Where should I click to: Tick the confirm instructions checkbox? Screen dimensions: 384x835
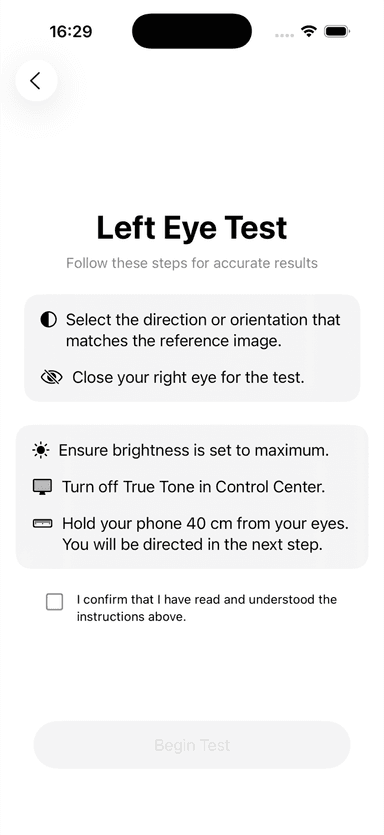tap(54, 602)
